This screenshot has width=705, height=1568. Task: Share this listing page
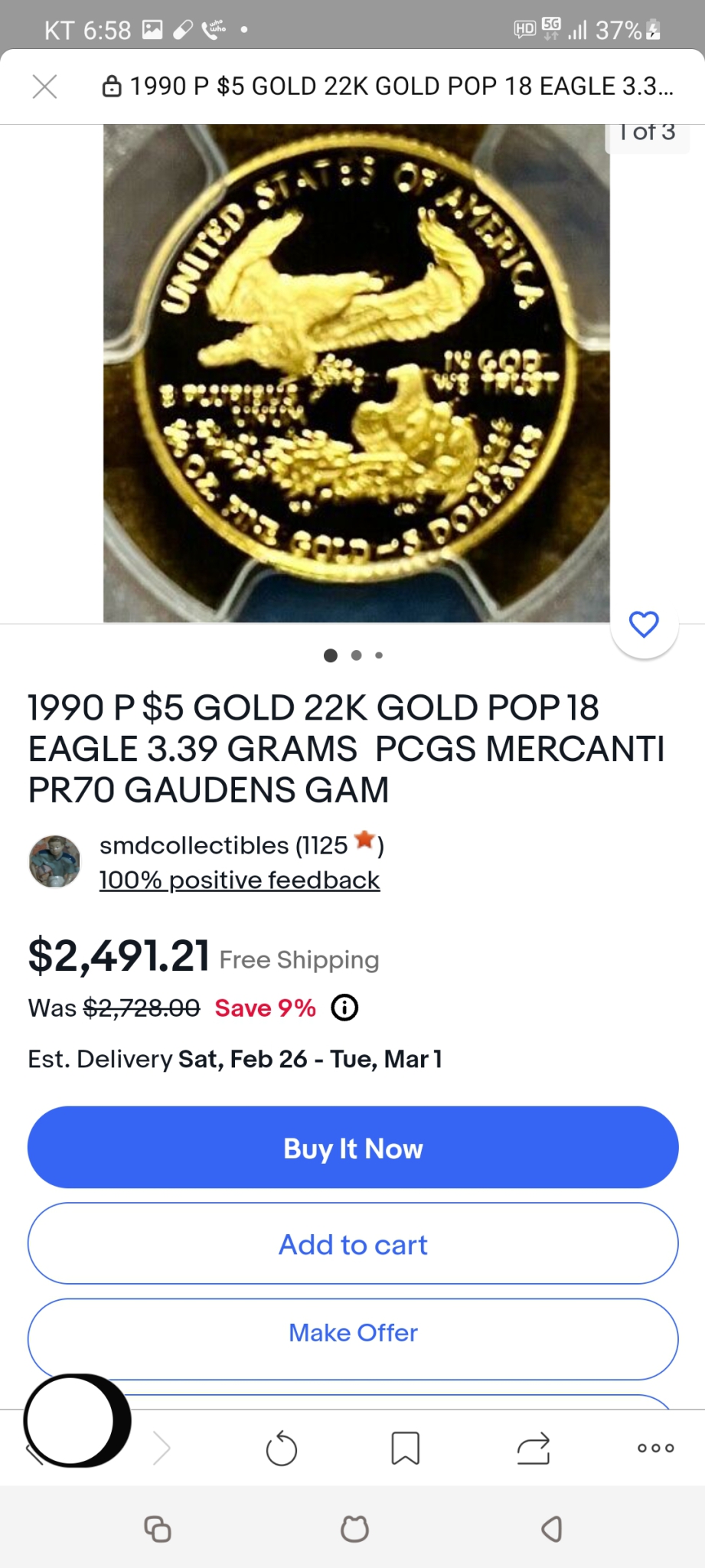(533, 1448)
